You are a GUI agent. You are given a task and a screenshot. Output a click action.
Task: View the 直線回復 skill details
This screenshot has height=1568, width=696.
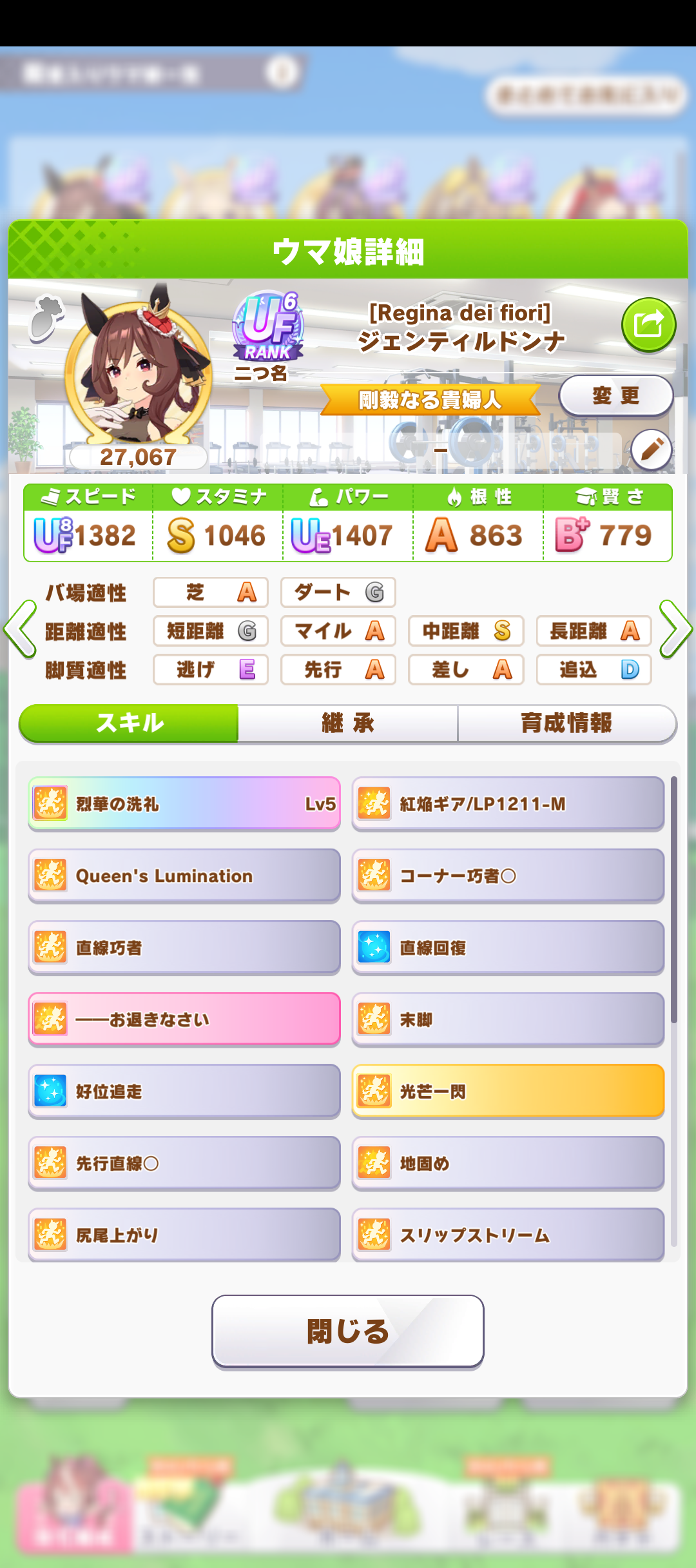click(508, 947)
